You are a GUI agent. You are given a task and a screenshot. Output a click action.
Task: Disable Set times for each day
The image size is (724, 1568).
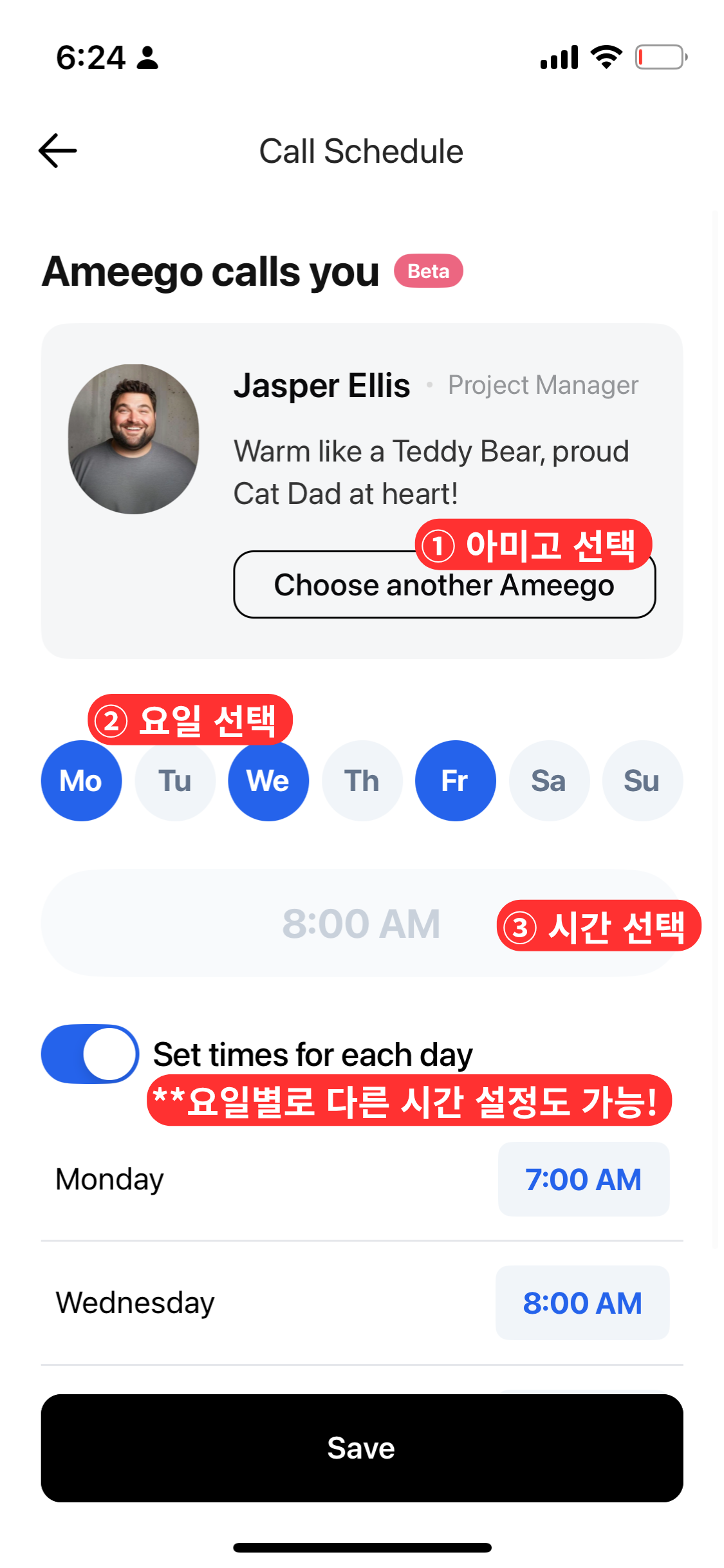[x=90, y=1054]
